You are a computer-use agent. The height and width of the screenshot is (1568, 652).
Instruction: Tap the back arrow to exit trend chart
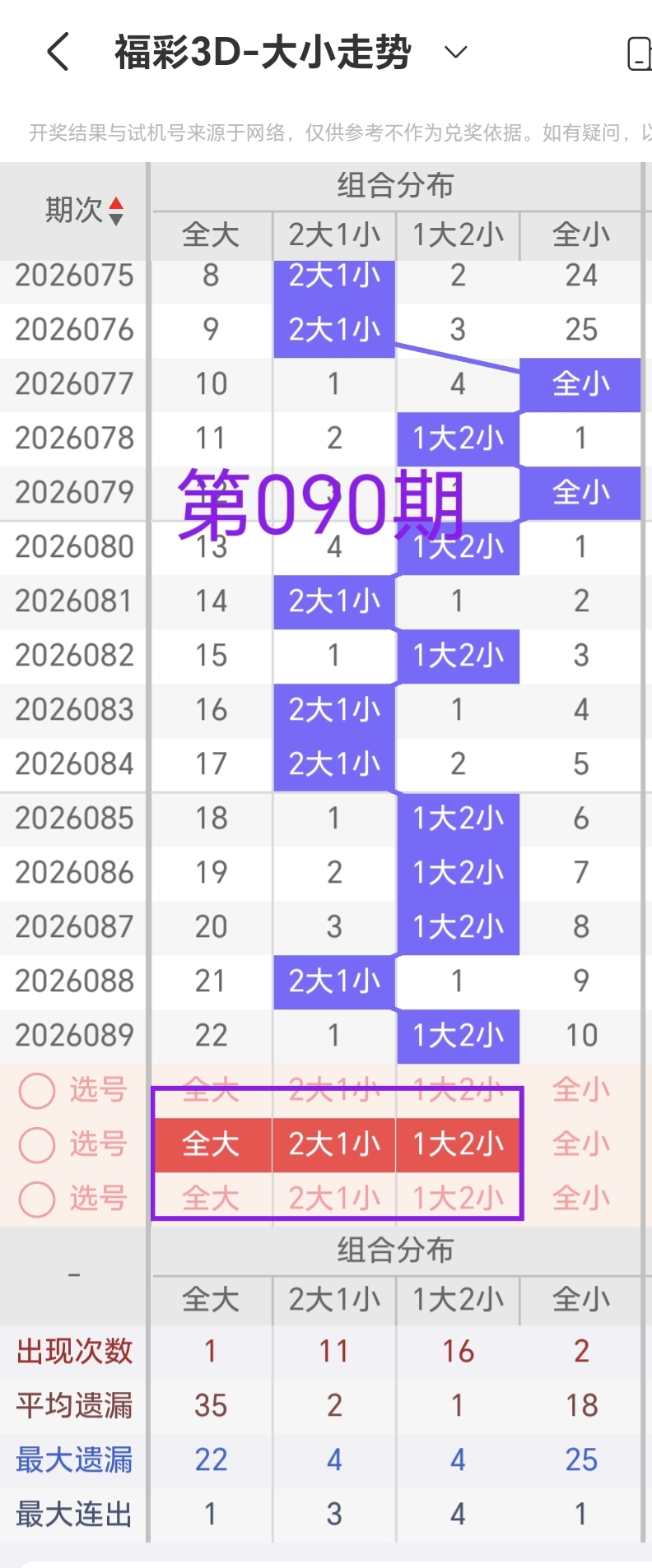pyautogui.click(x=57, y=51)
